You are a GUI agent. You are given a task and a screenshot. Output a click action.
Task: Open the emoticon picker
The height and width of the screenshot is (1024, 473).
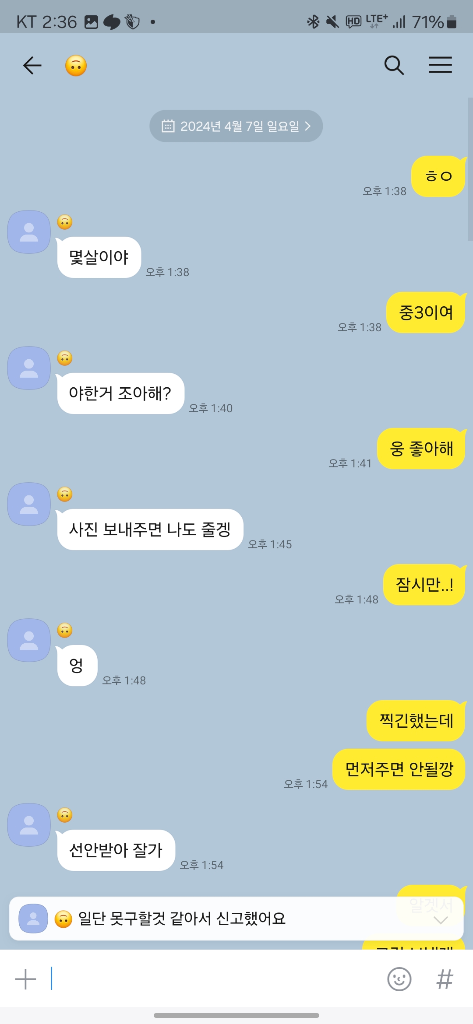[399, 979]
